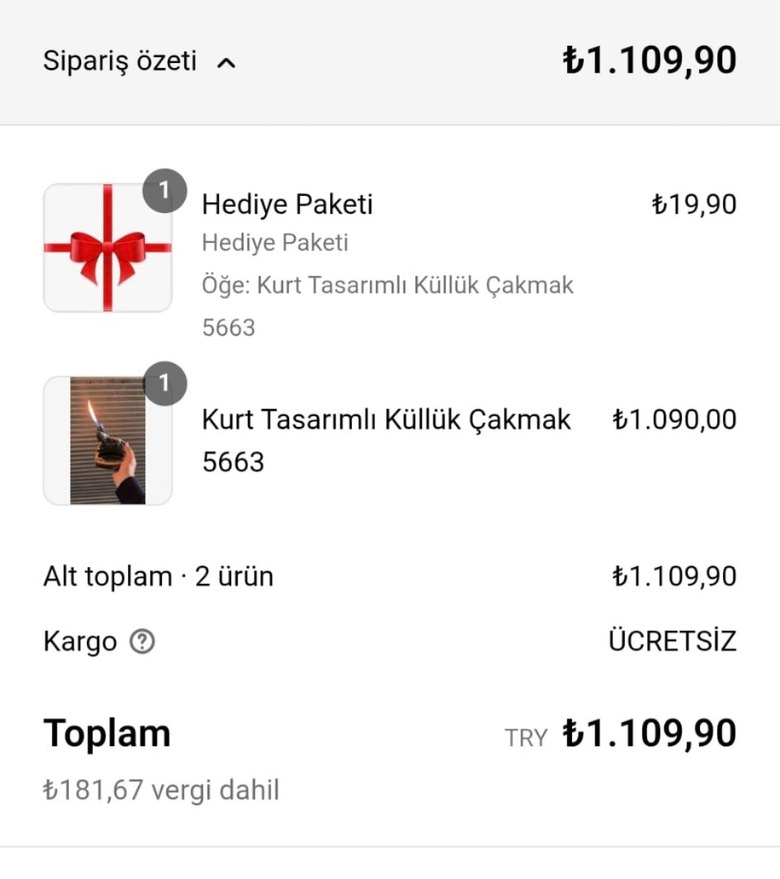Open Kurt Tasarımlı Küllük Çakmak 5663 product page

click(x=386, y=440)
